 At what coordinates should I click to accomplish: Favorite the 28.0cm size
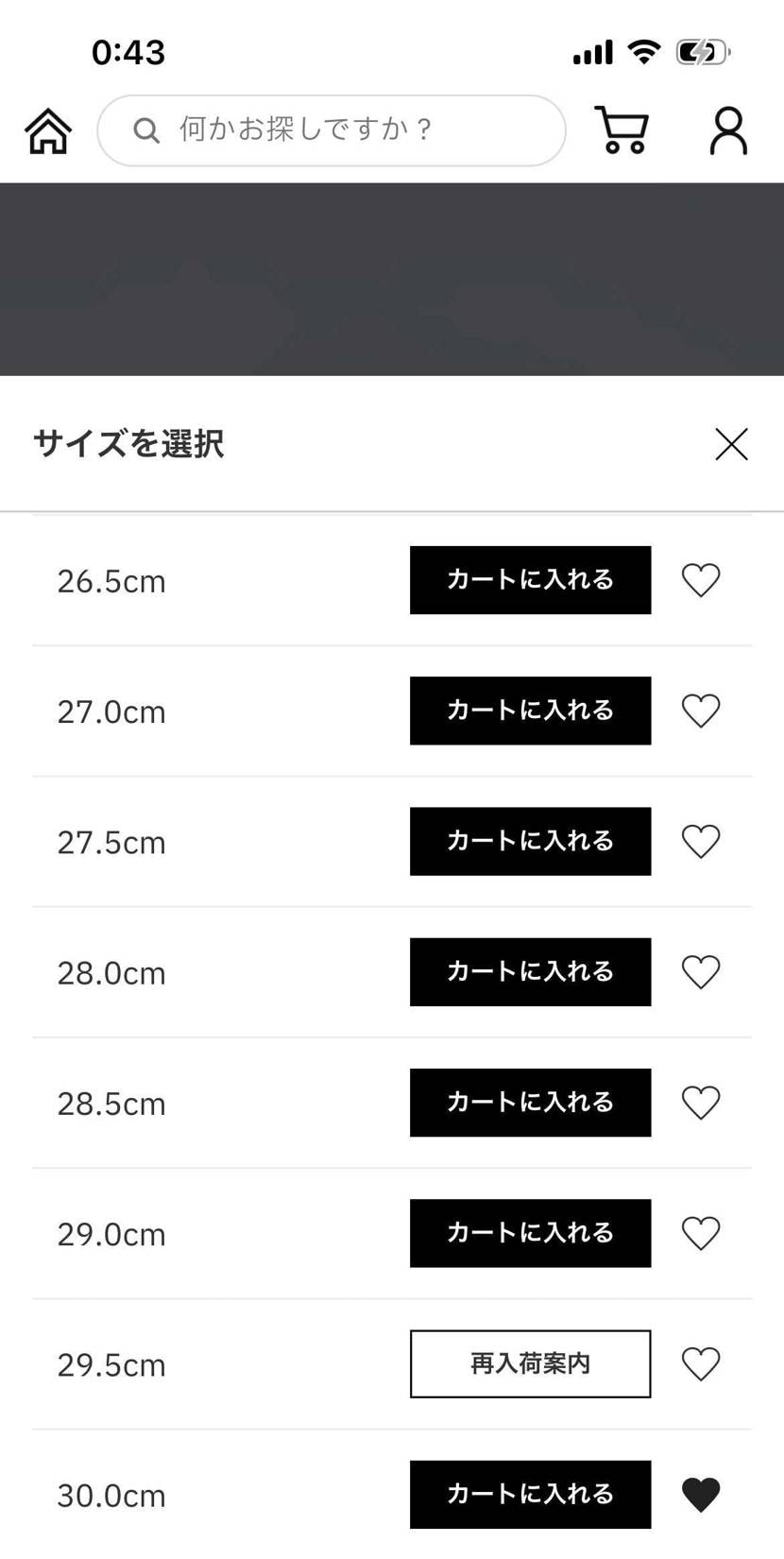[x=700, y=971]
